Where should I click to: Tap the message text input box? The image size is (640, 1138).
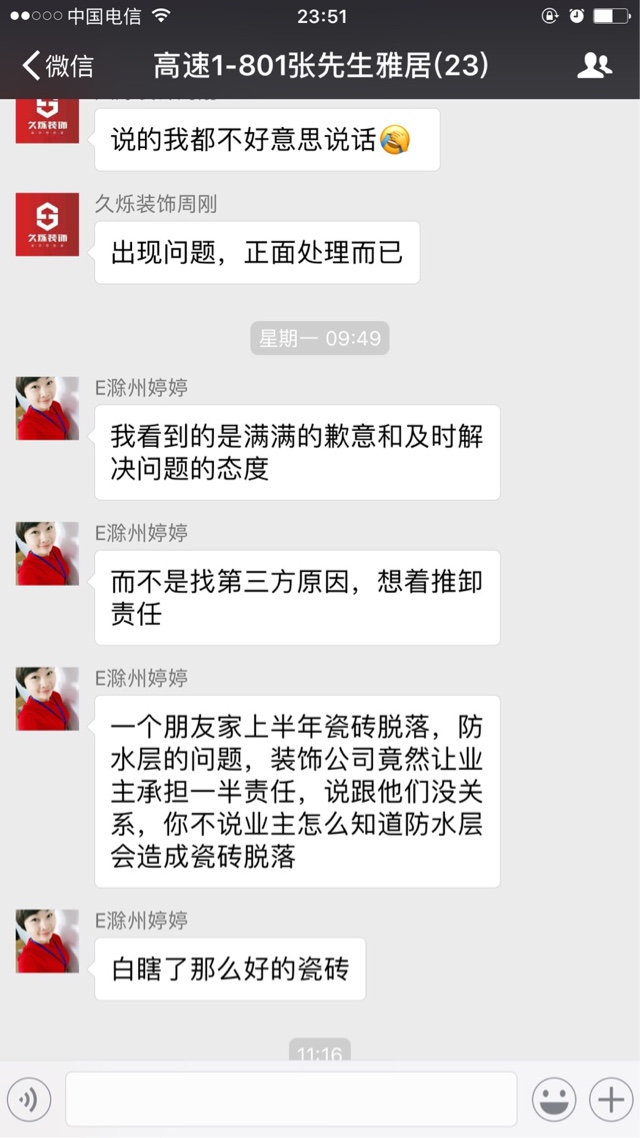tap(291, 1100)
